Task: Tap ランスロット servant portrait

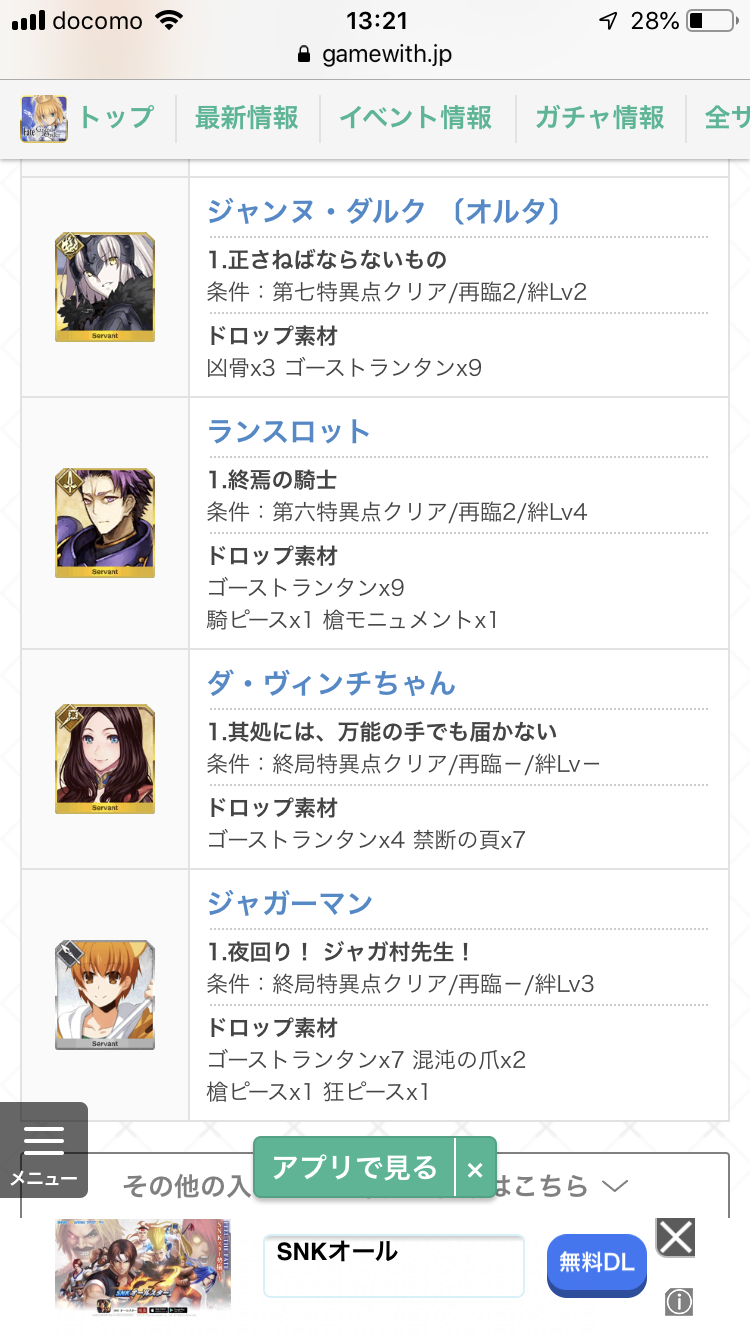Action: [x=105, y=523]
